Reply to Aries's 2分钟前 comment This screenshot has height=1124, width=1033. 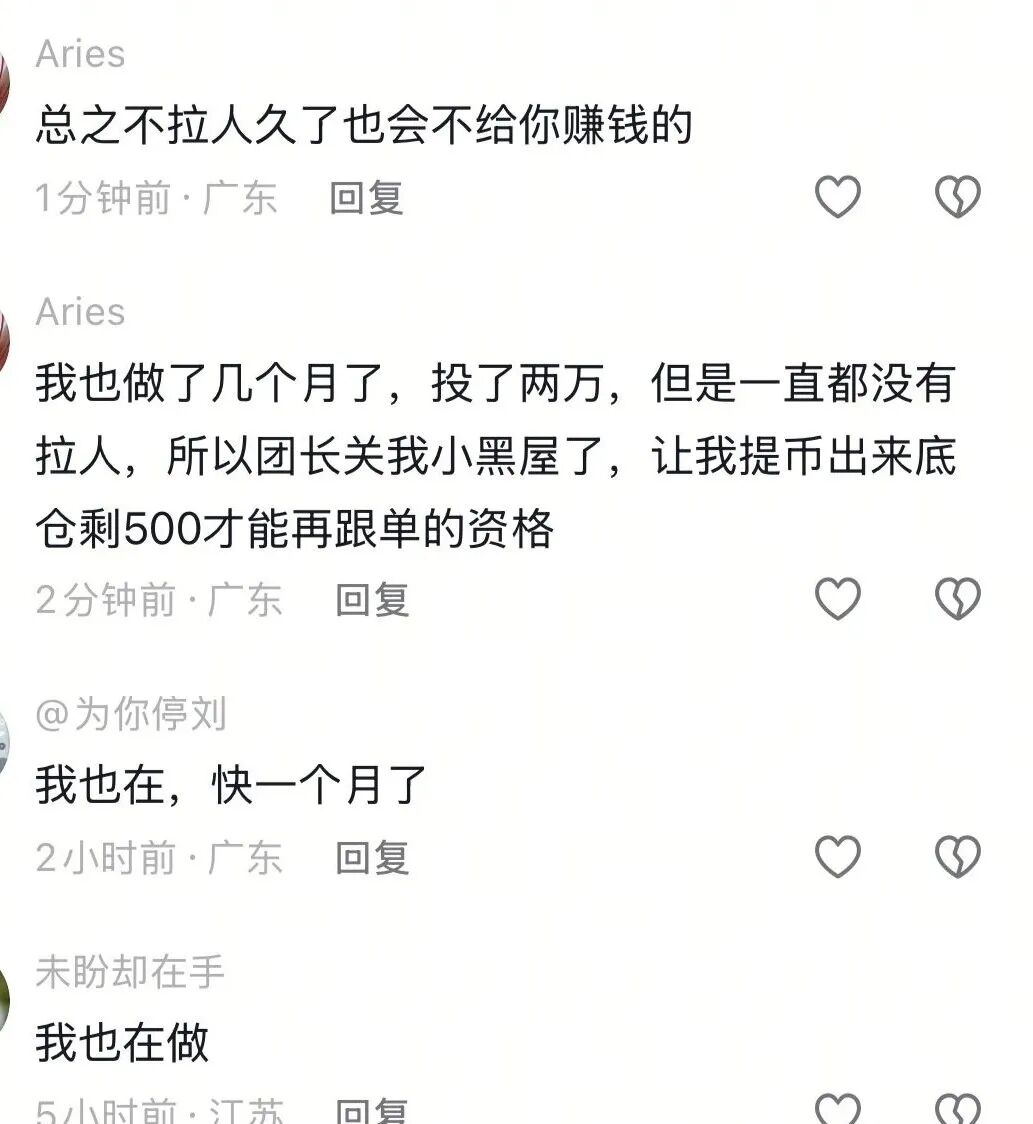tap(372, 600)
